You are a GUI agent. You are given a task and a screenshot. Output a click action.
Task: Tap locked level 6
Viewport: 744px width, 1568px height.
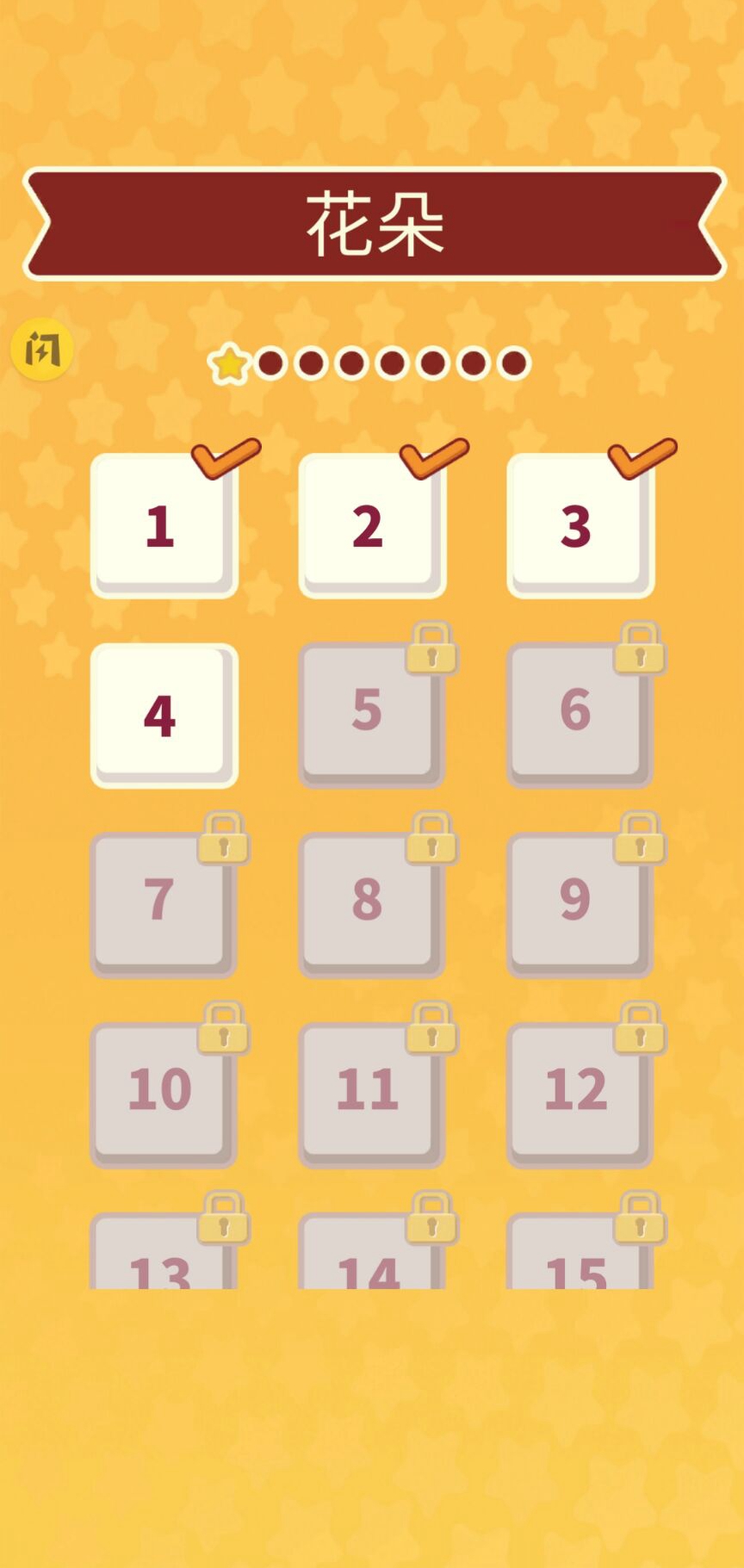579,714
